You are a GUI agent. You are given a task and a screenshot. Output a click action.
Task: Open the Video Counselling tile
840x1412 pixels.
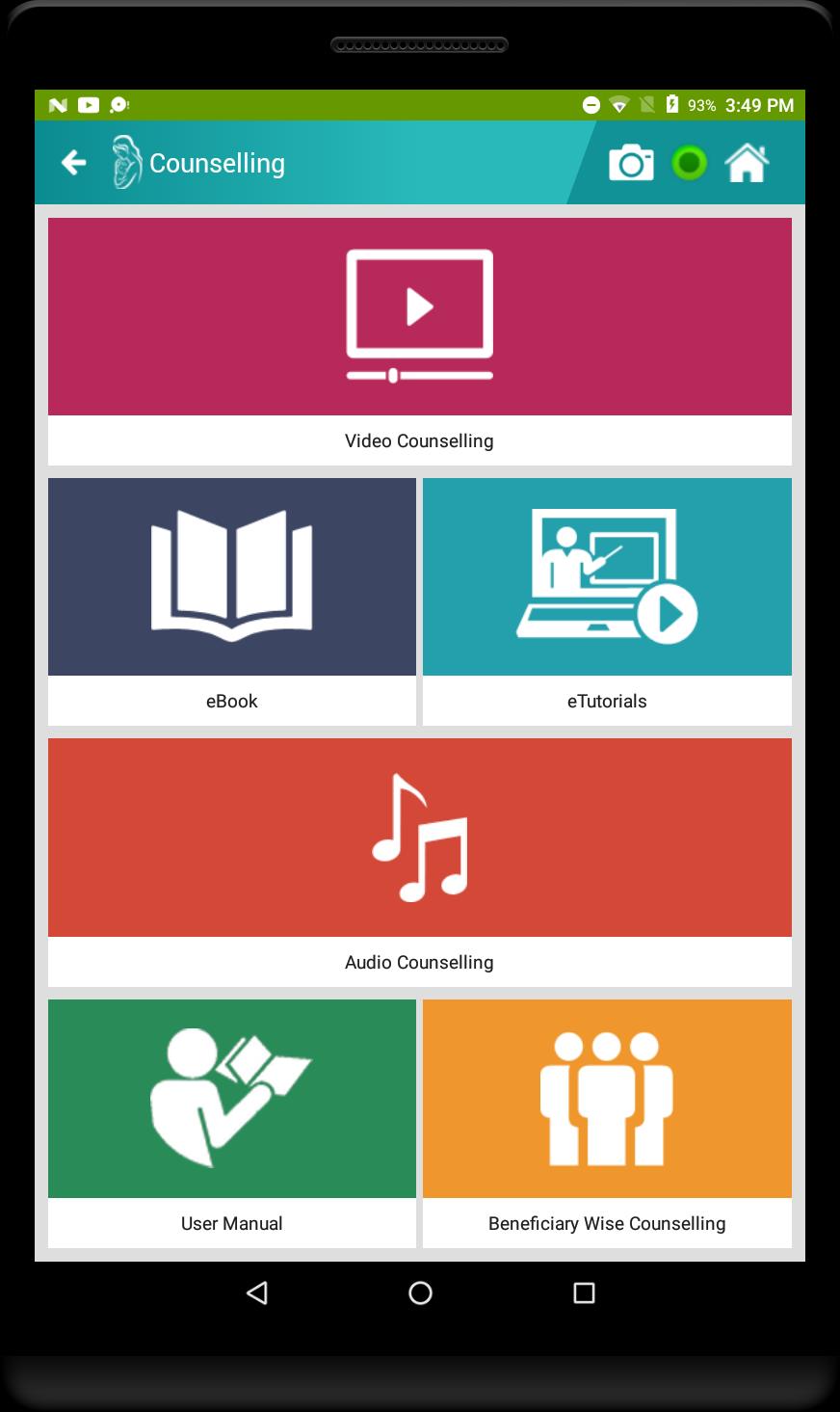tap(419, 340)
